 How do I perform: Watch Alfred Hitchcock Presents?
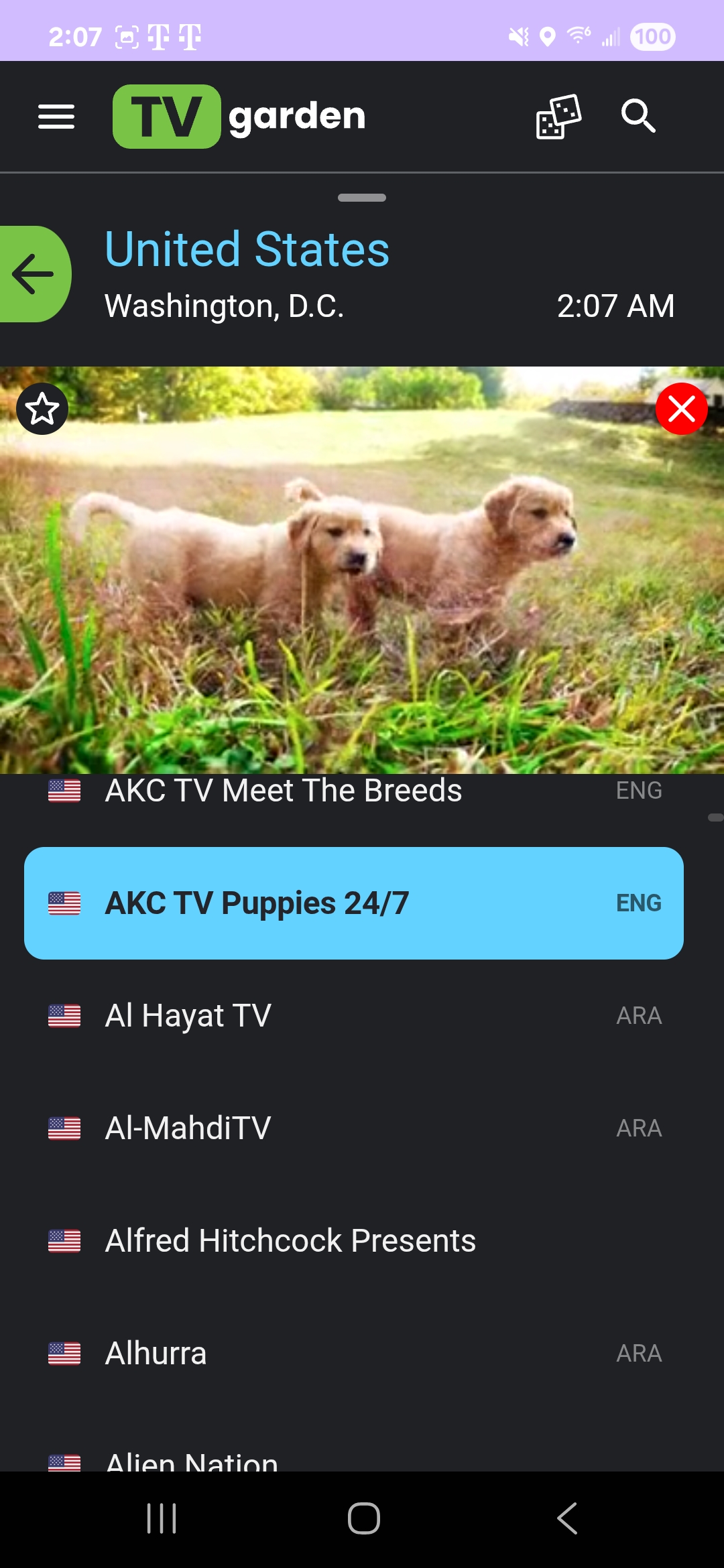(x=353, y=1241)
